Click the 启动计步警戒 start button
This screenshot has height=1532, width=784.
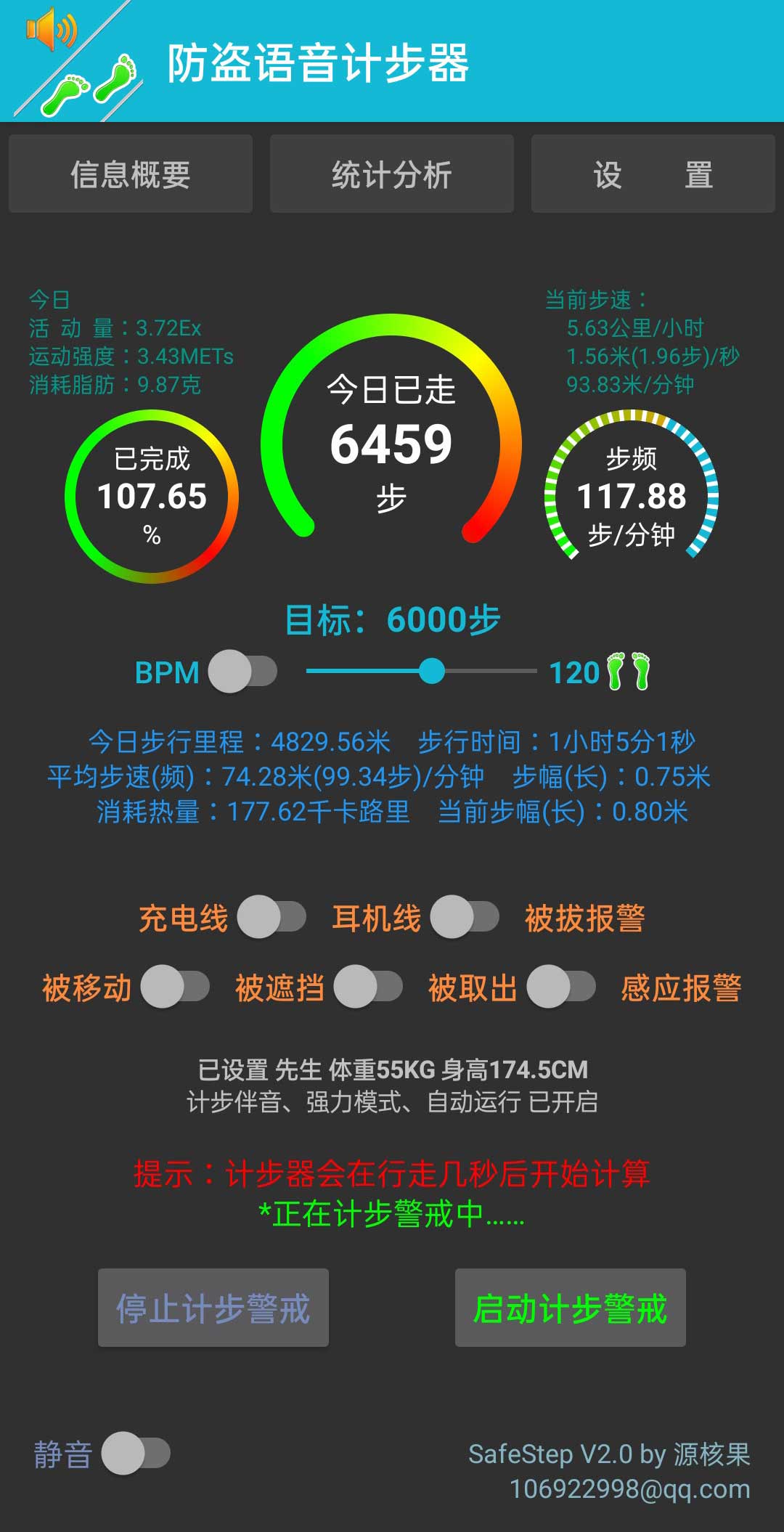(571, 1309)
